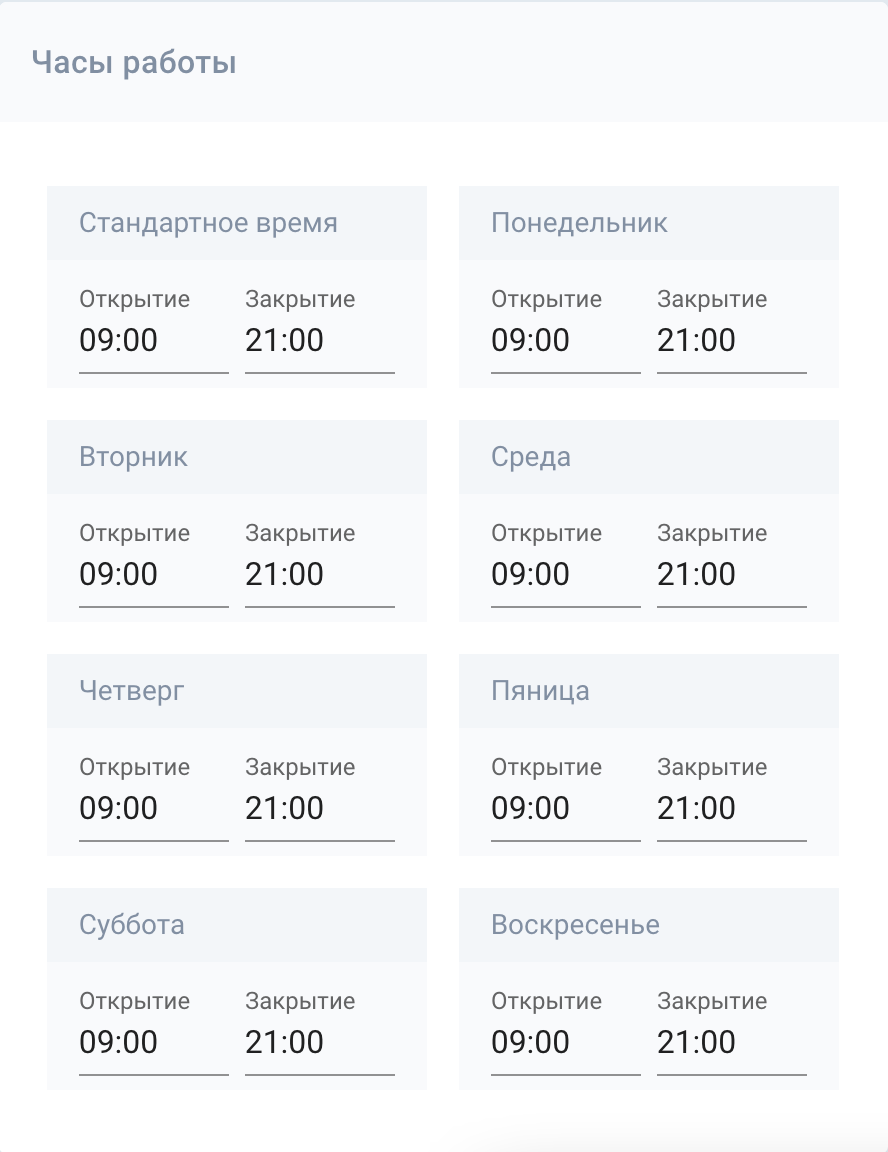
Task: Edit the Стандартное время opening time field
Action: point(153,341)
